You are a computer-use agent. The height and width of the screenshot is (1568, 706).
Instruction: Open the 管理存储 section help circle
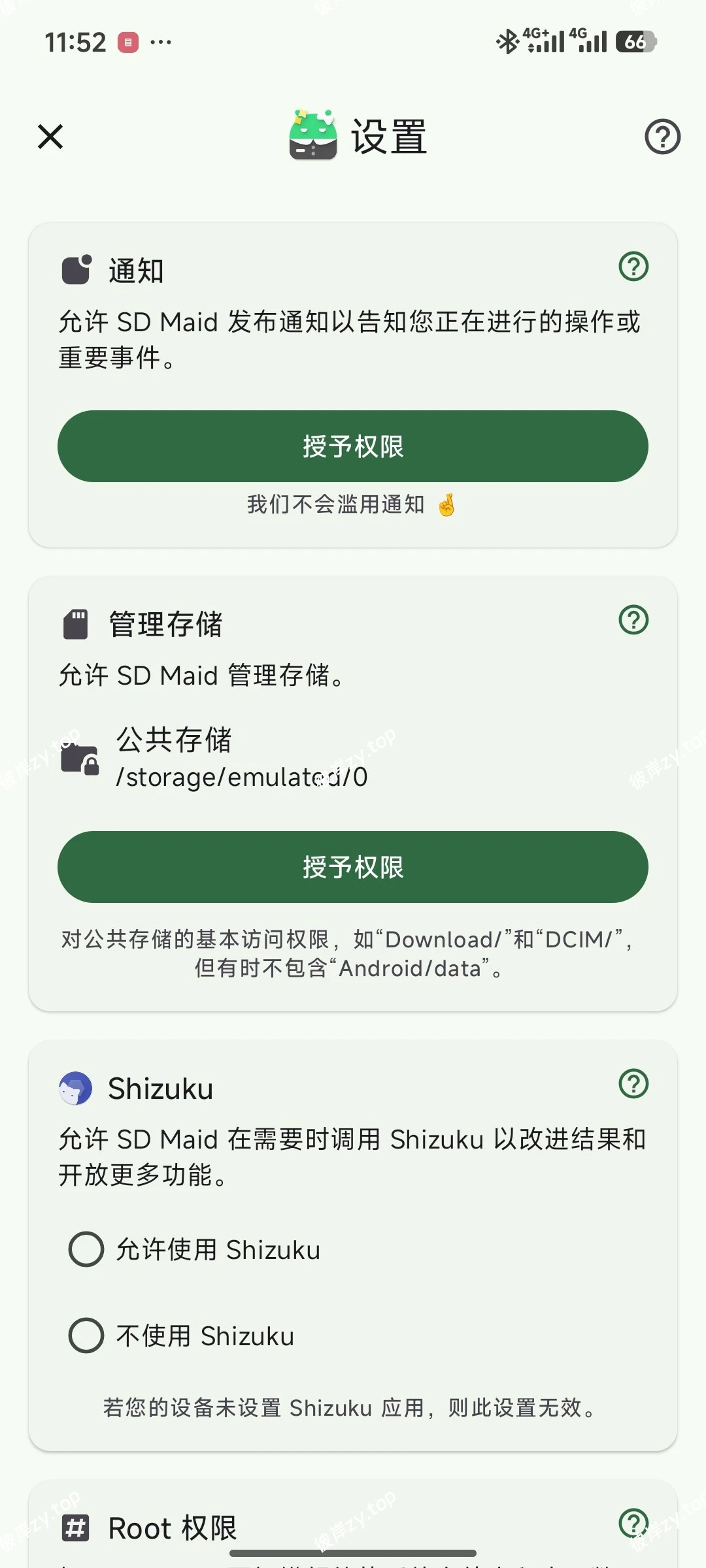[632, 620]
